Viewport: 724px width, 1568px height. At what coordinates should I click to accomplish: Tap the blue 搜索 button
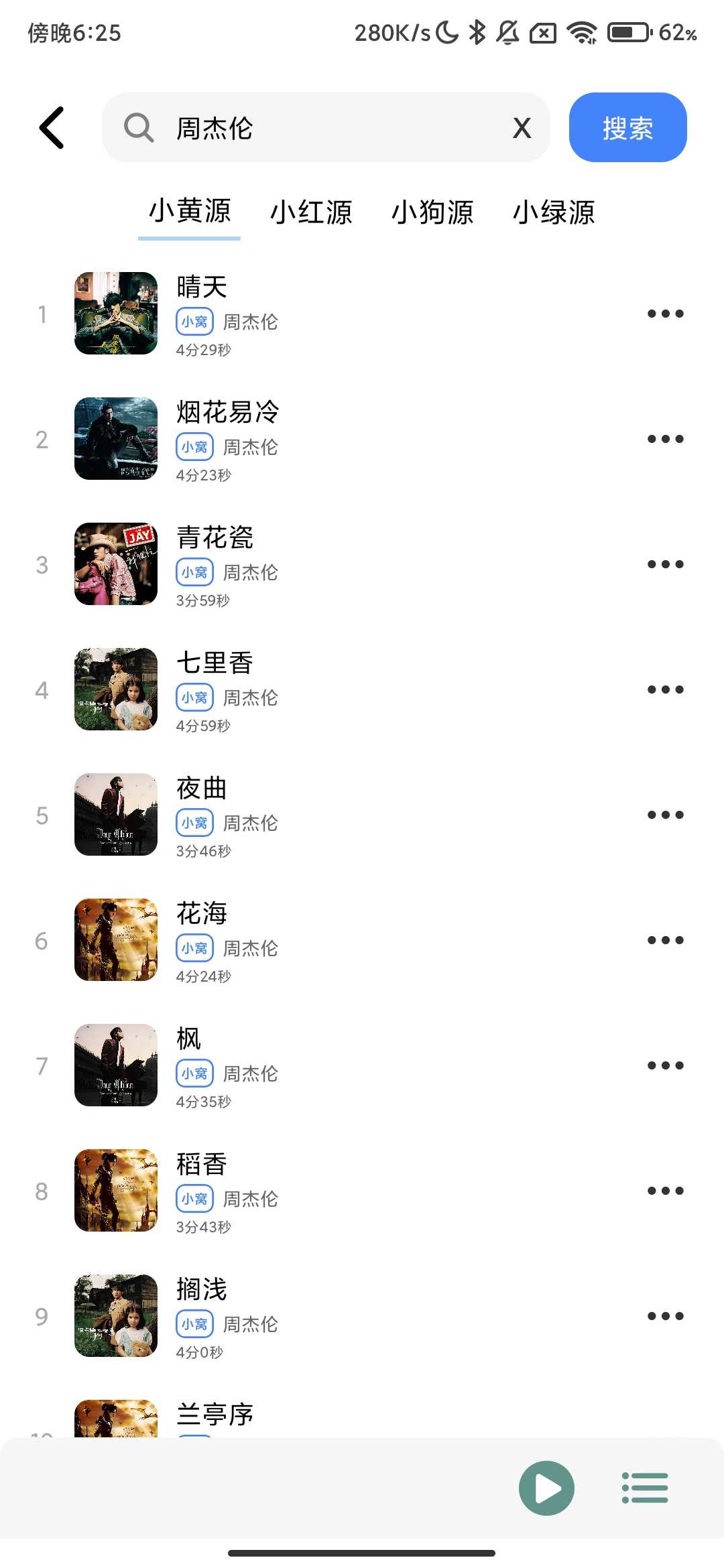coord(627,127)
